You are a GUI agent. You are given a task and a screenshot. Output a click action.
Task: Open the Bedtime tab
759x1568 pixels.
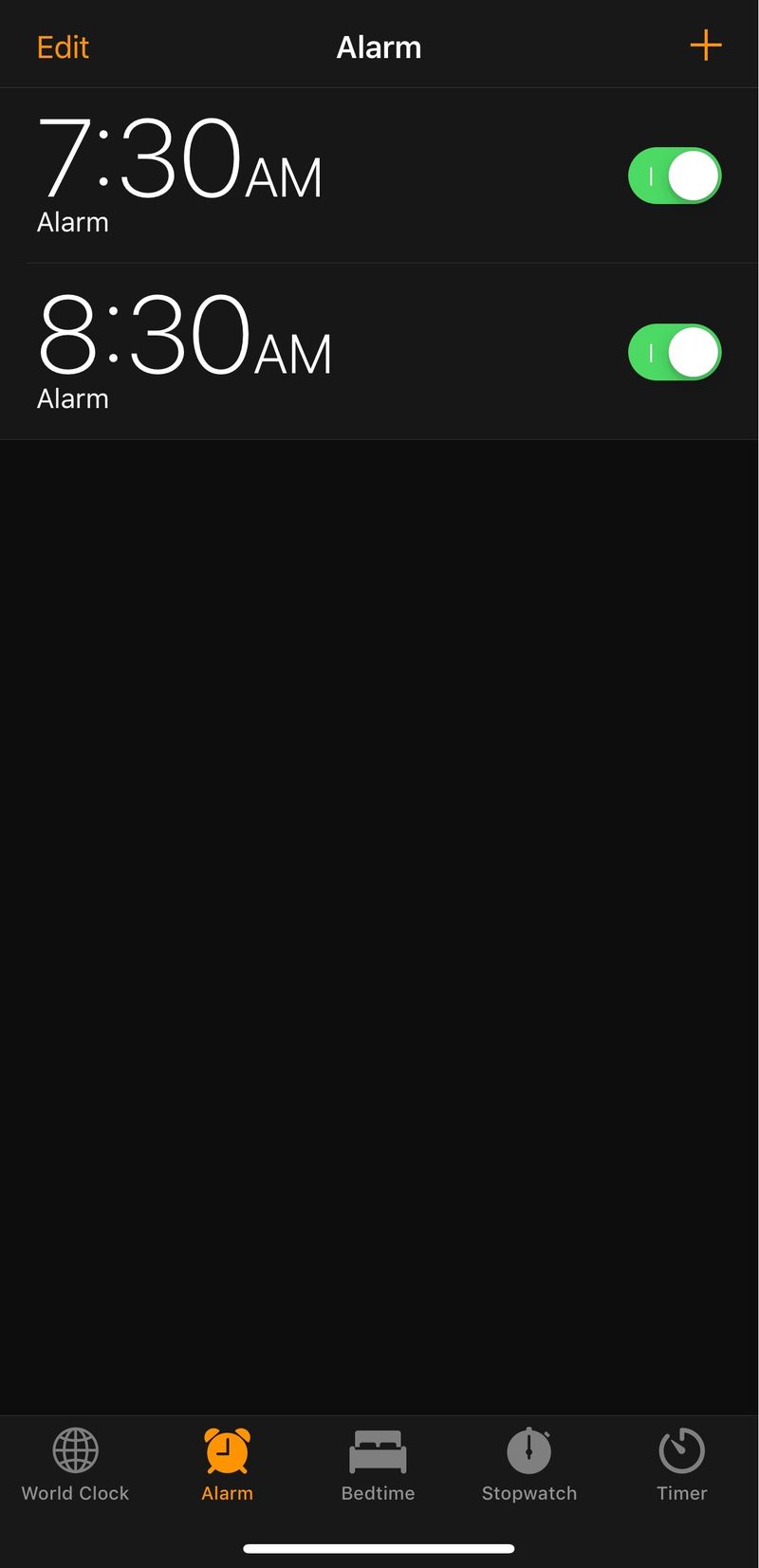(378, 1466)
